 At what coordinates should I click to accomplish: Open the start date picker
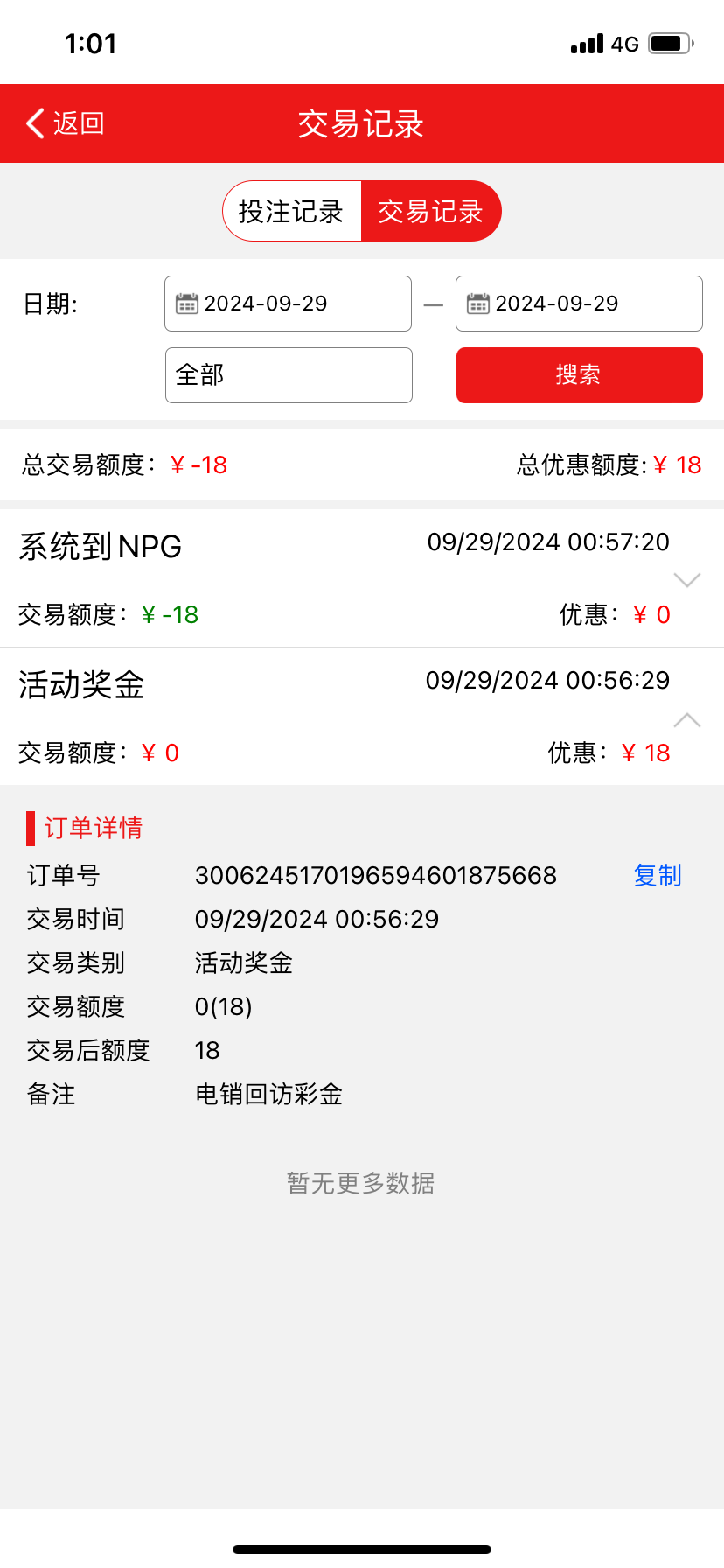pyautogui.click(x=288, y=304)
